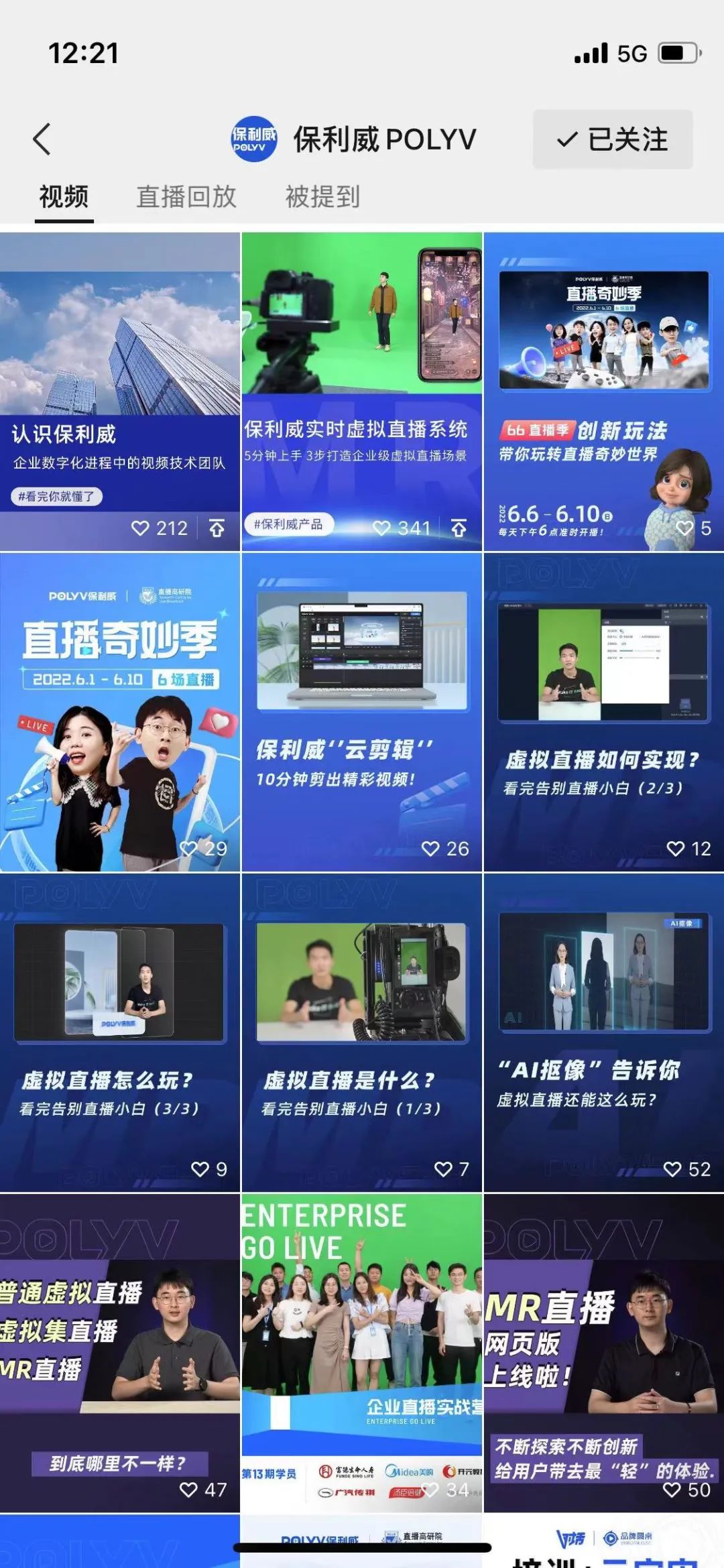Image resolution: width=724 pixels, height=1568 pixels.
Task: Open the 认识保利威 video
Action: [x=120, y=391]
